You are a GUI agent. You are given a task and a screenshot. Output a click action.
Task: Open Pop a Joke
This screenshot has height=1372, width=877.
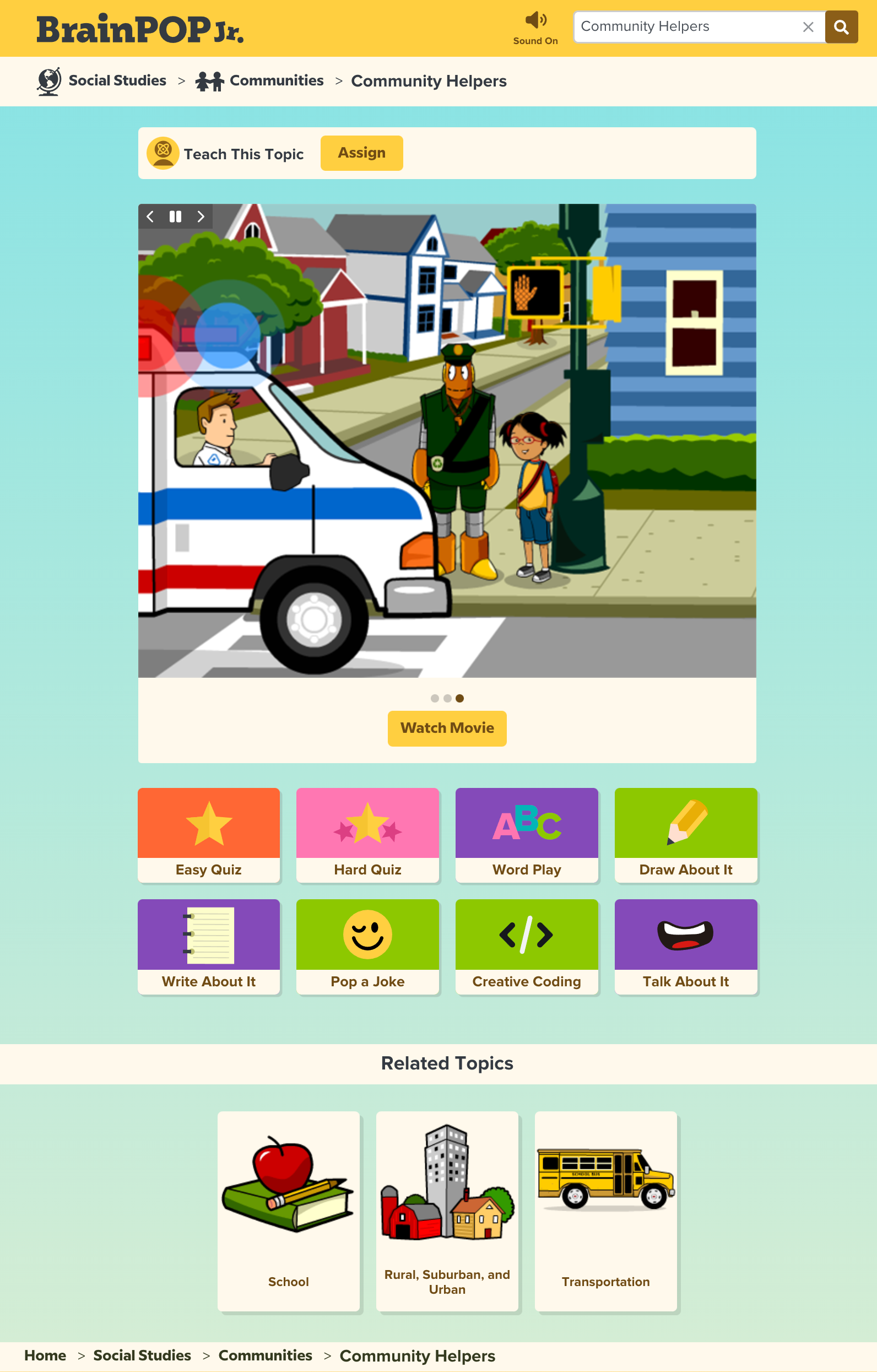point(367,947)
